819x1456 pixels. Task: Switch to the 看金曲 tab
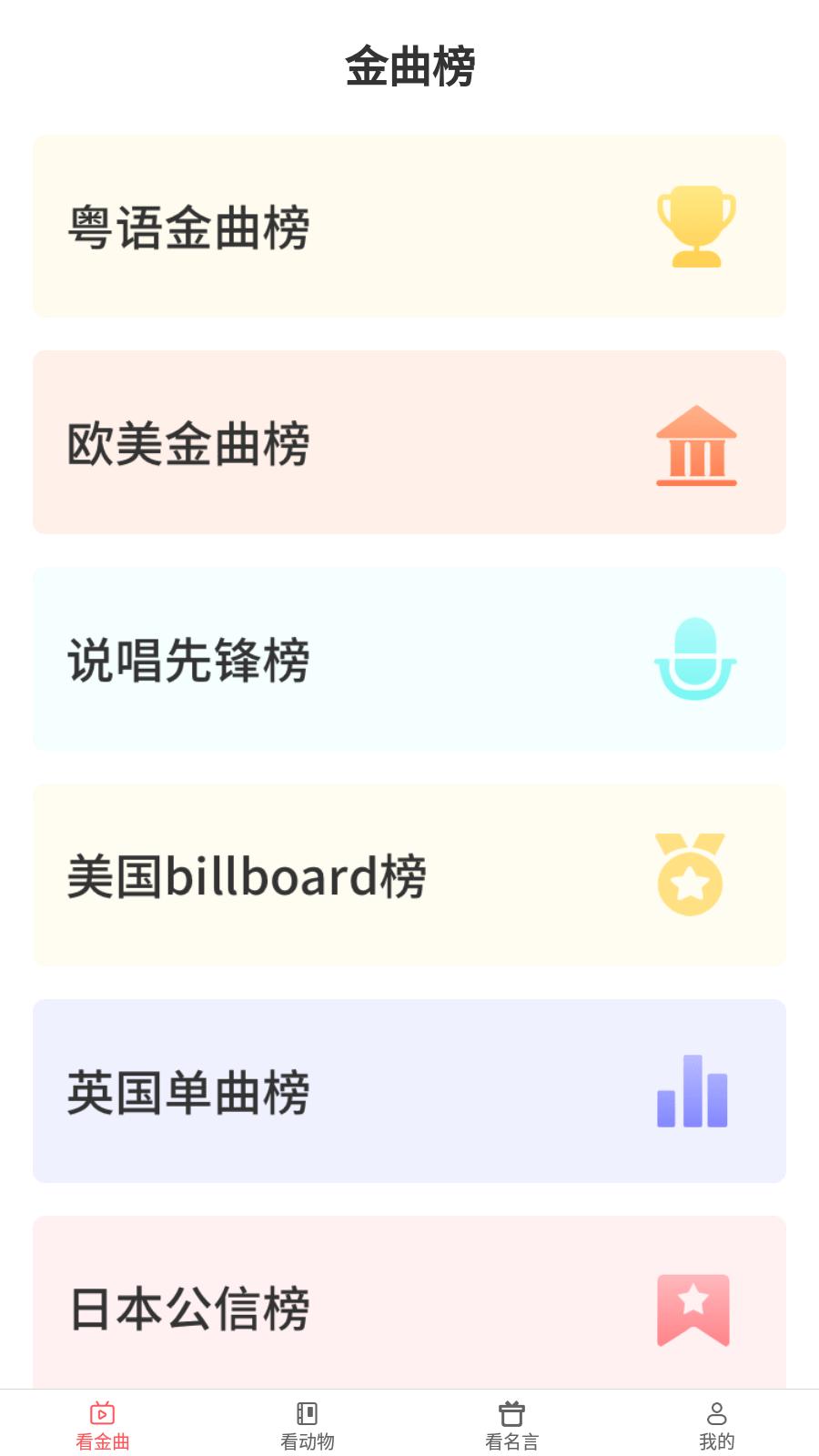[x=103, y=1425]
